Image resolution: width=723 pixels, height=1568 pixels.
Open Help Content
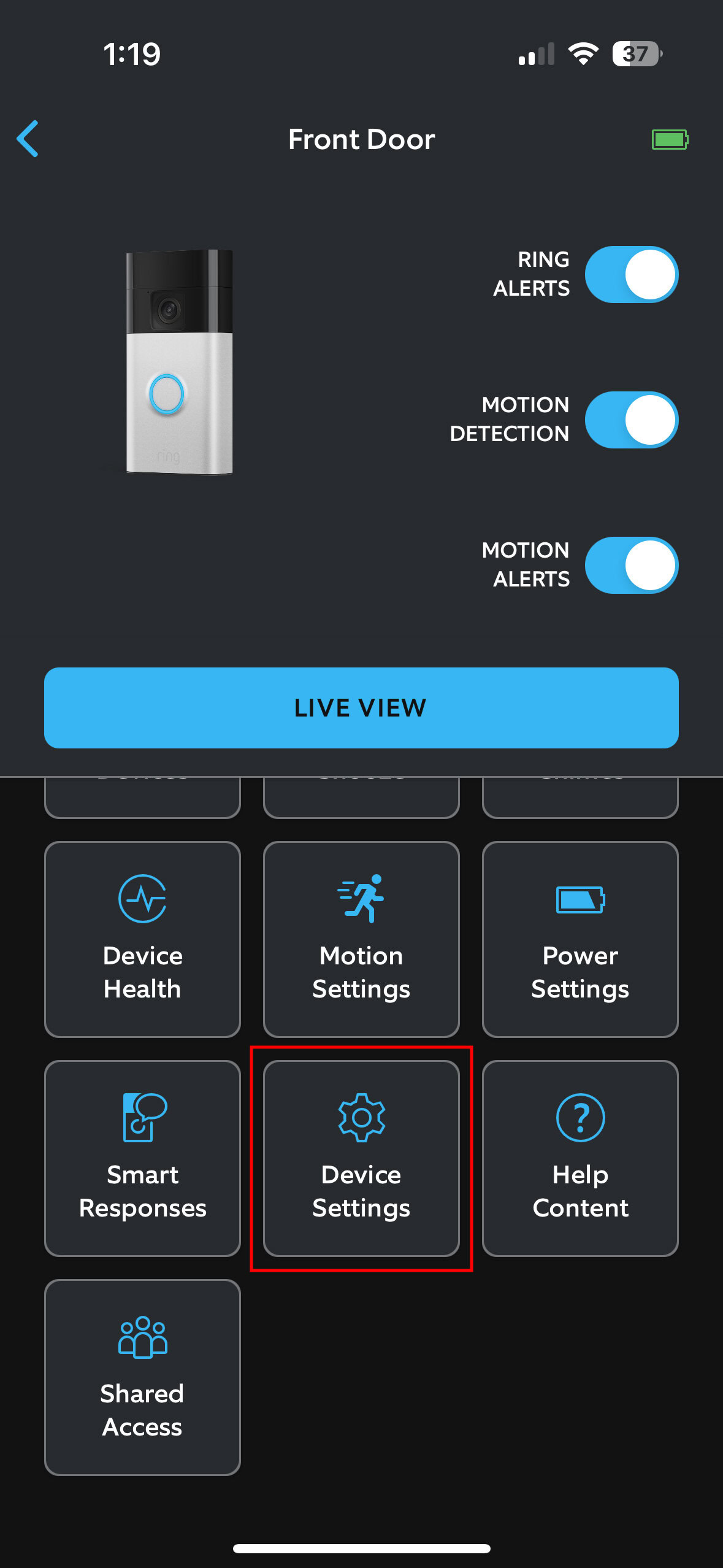click(x=580, y=1158)
